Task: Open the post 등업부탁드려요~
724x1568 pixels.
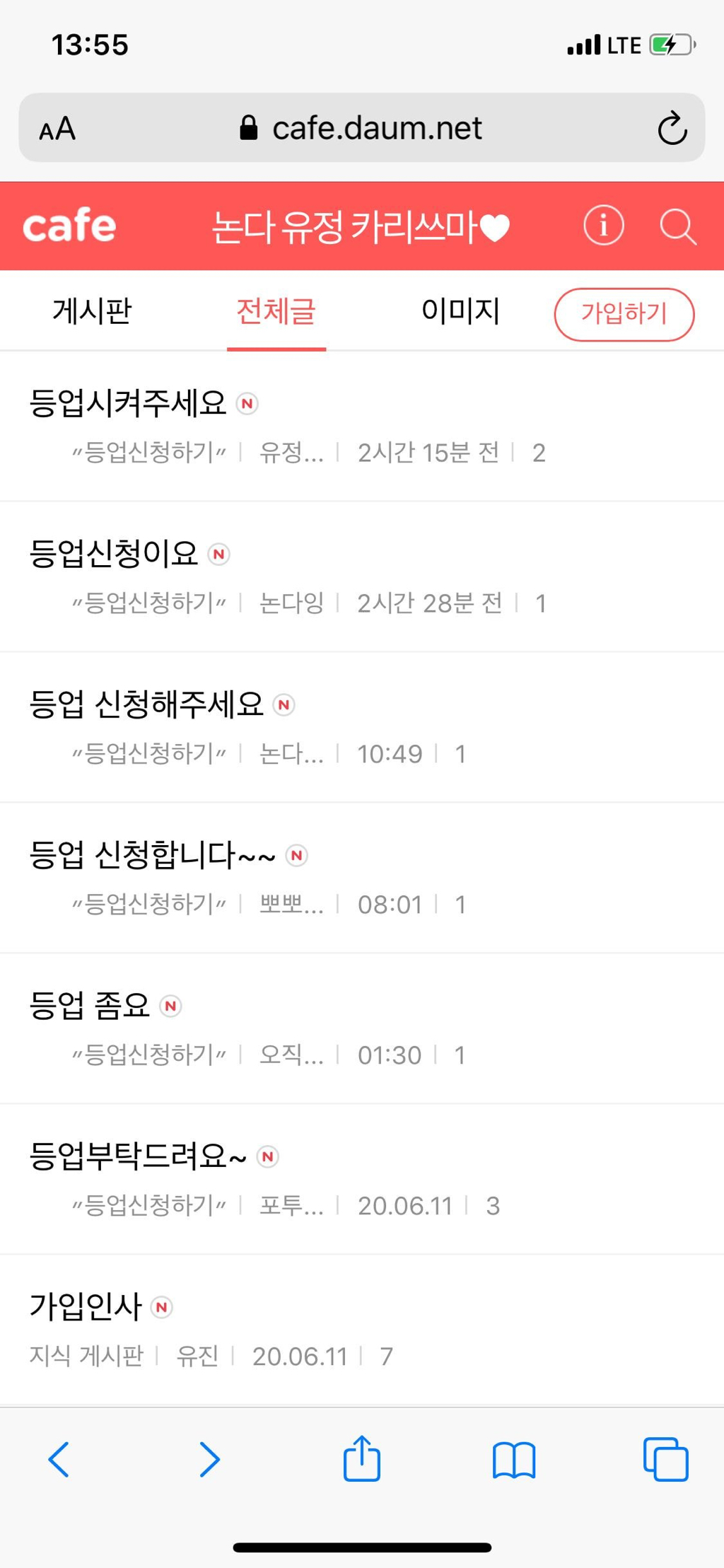Action: point(138,1156)
